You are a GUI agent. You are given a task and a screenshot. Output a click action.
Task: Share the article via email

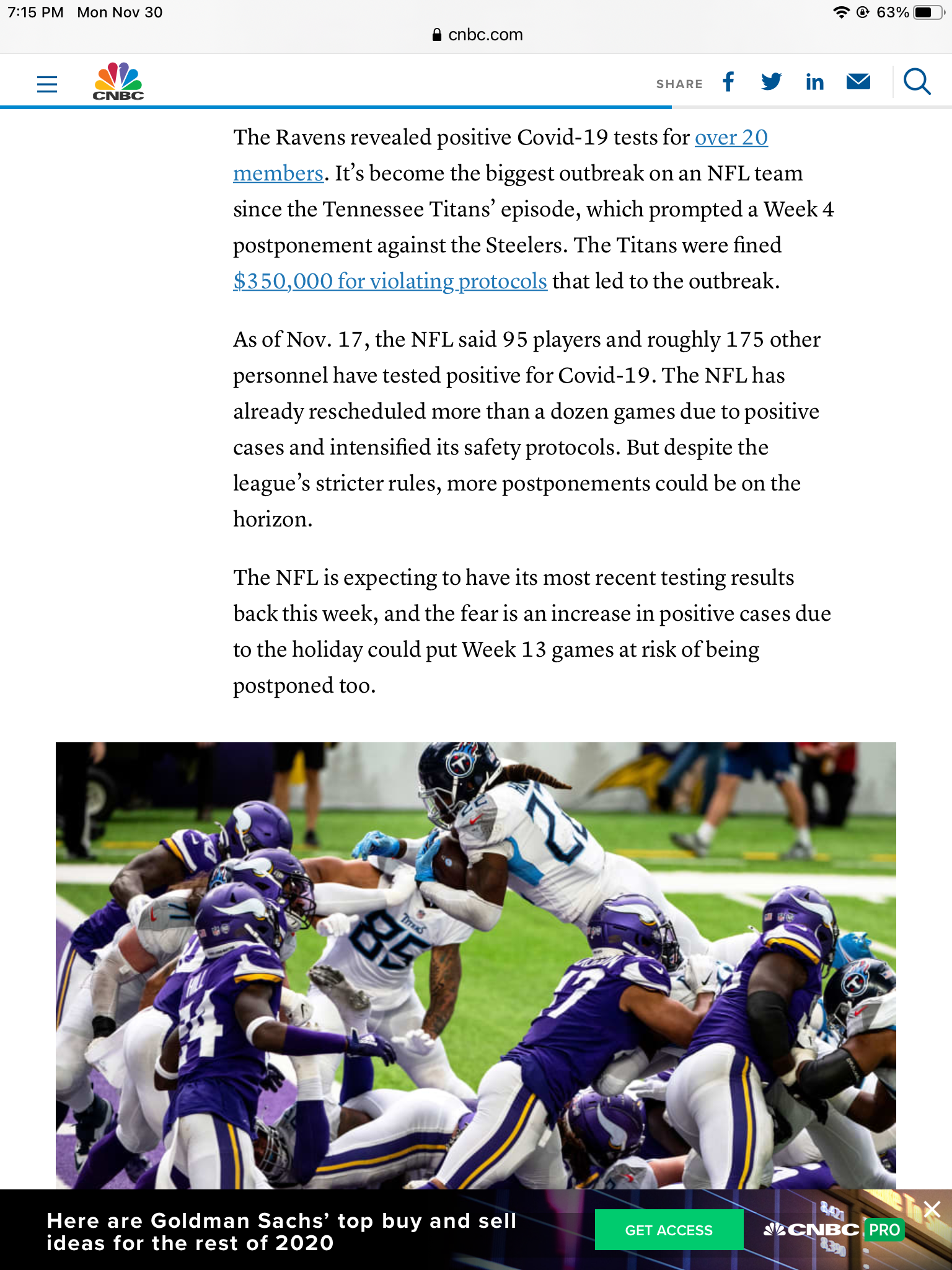click(x=858, y=82)
